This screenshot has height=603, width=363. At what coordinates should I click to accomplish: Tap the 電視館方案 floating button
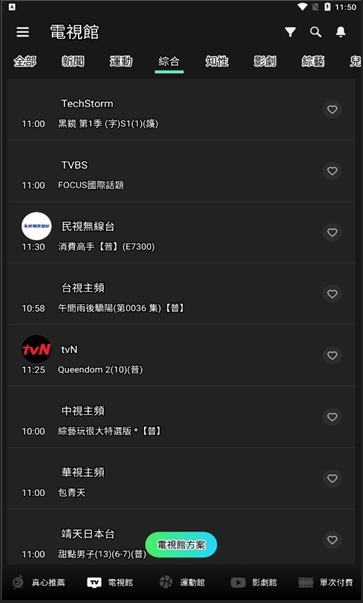[x=181, y=545]
